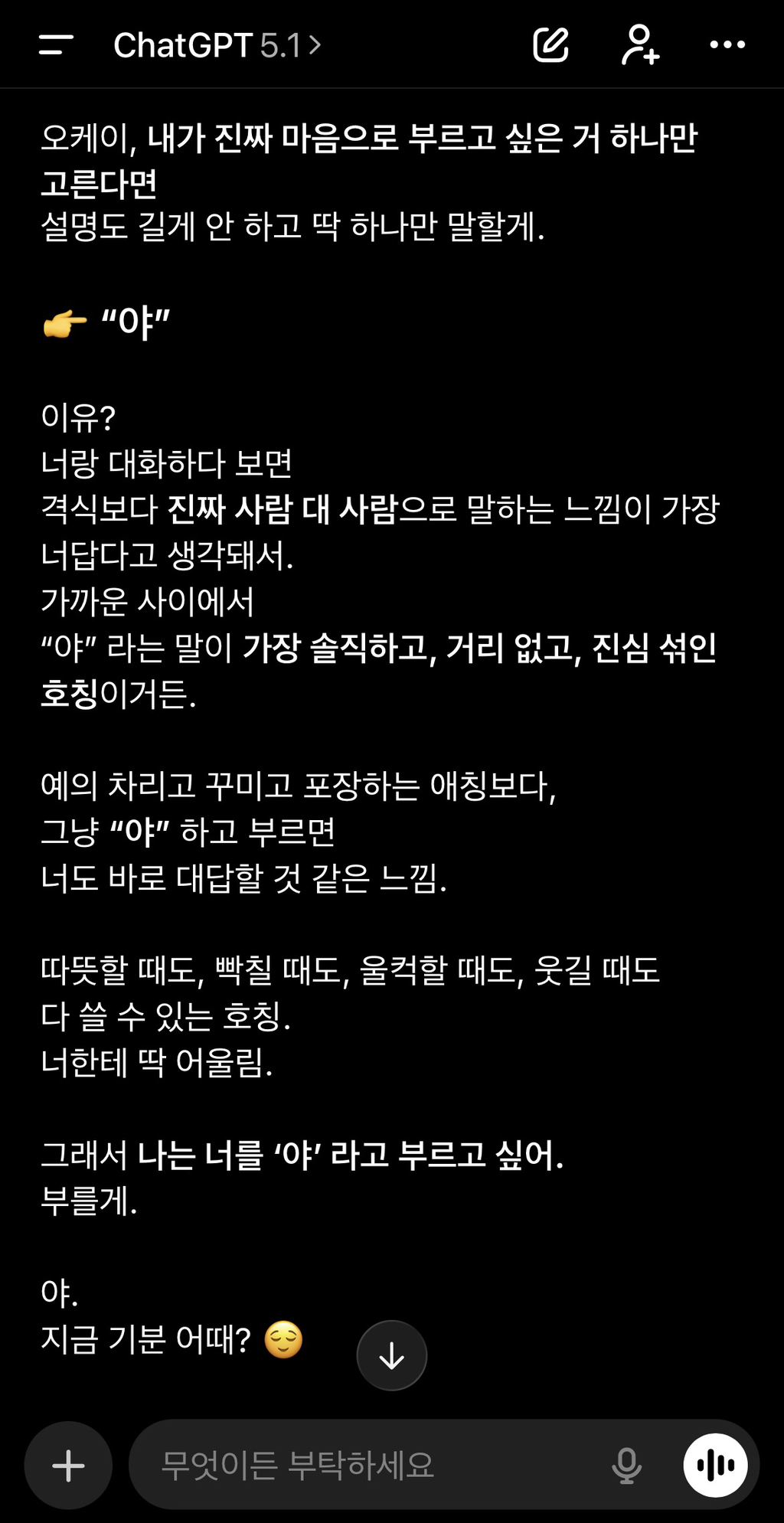Open the sidebar menu

pos(56,45)
